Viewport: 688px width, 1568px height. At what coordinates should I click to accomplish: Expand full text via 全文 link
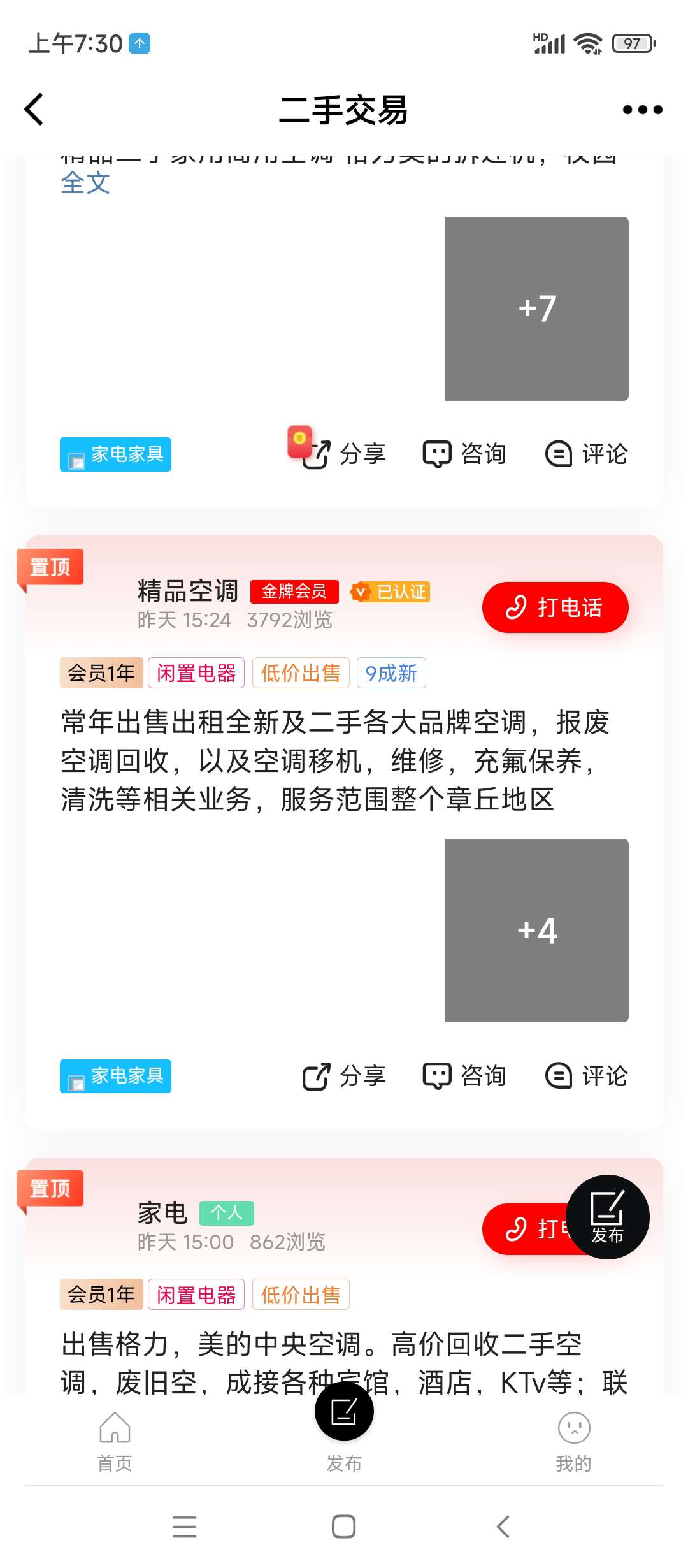pyautogui.click(x=85, y=184)
